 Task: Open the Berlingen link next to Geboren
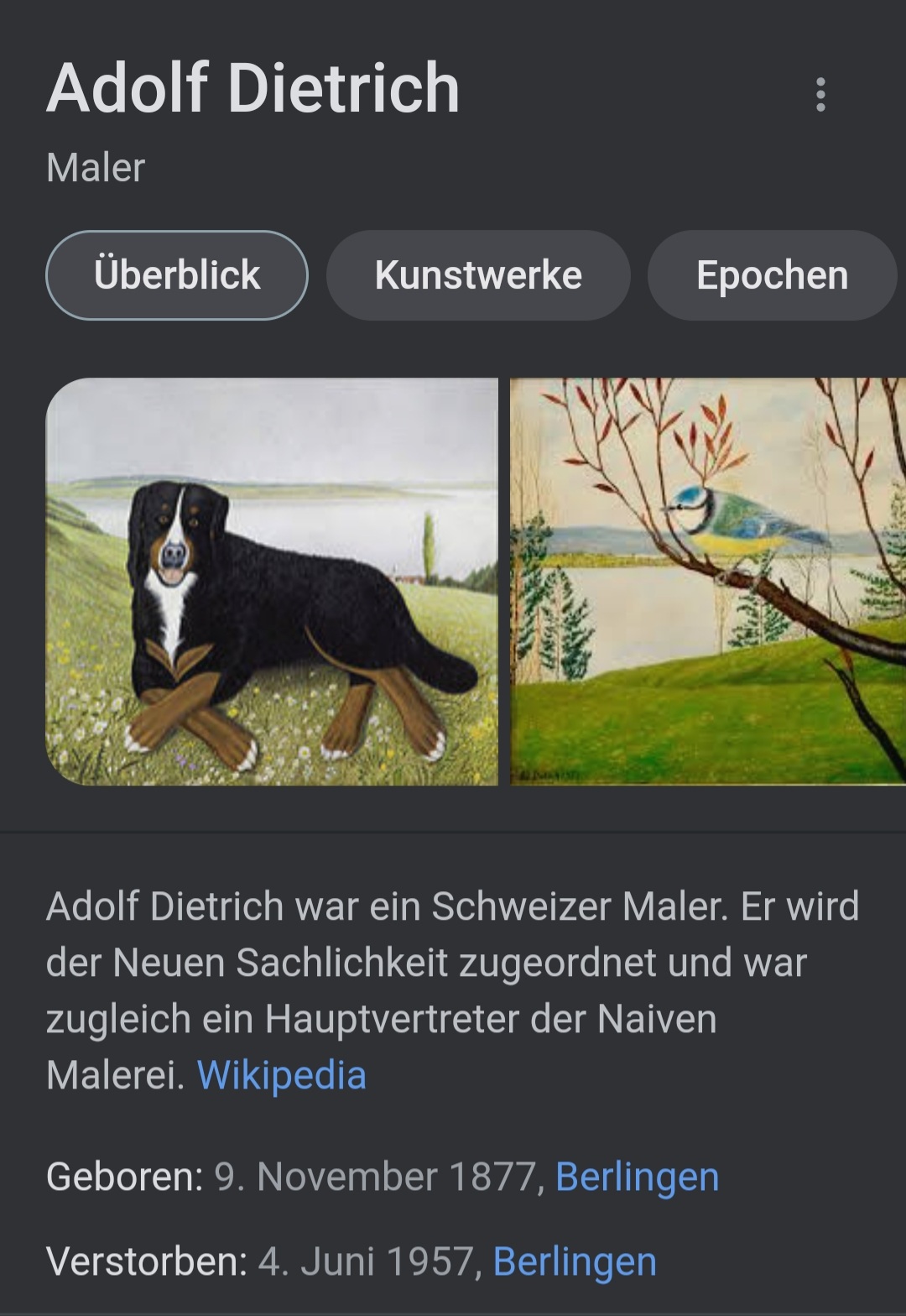point(637,1177)
